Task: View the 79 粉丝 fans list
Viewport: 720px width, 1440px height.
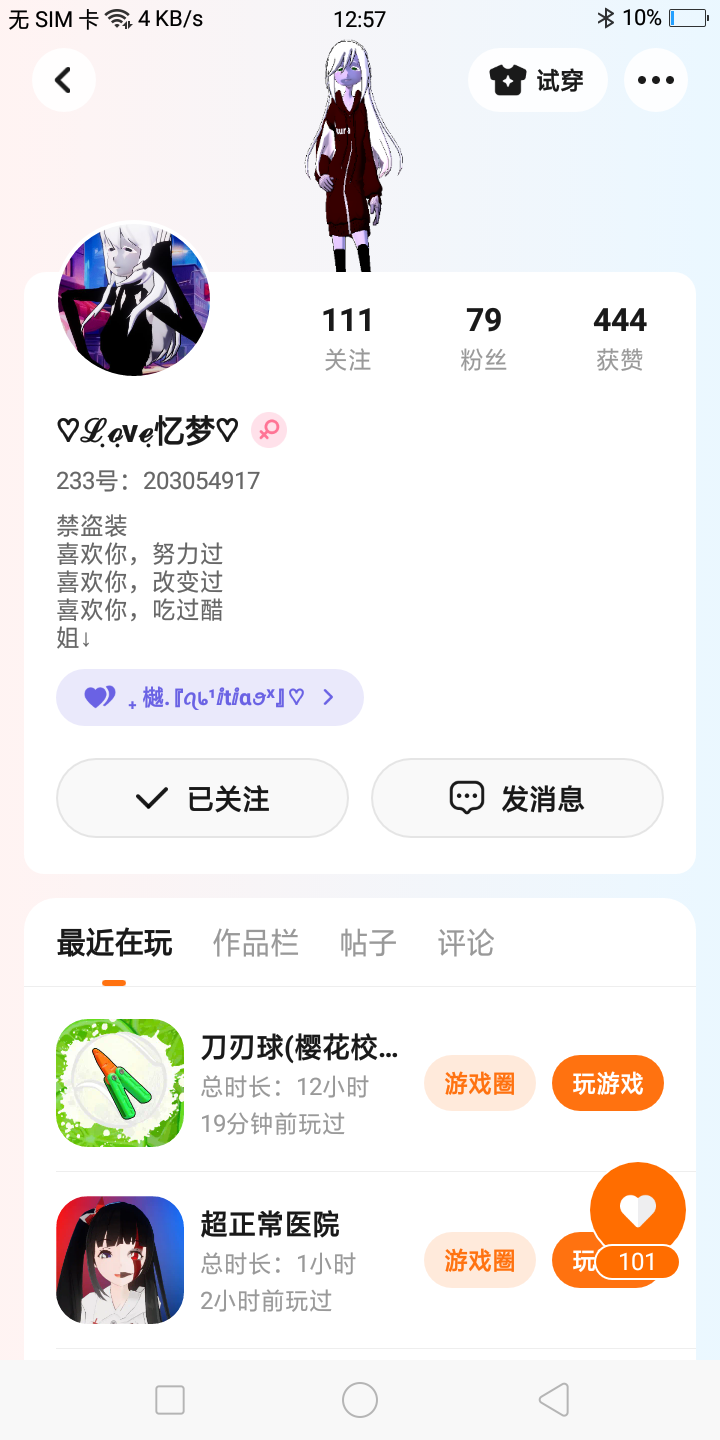Action: coord(483,338)
